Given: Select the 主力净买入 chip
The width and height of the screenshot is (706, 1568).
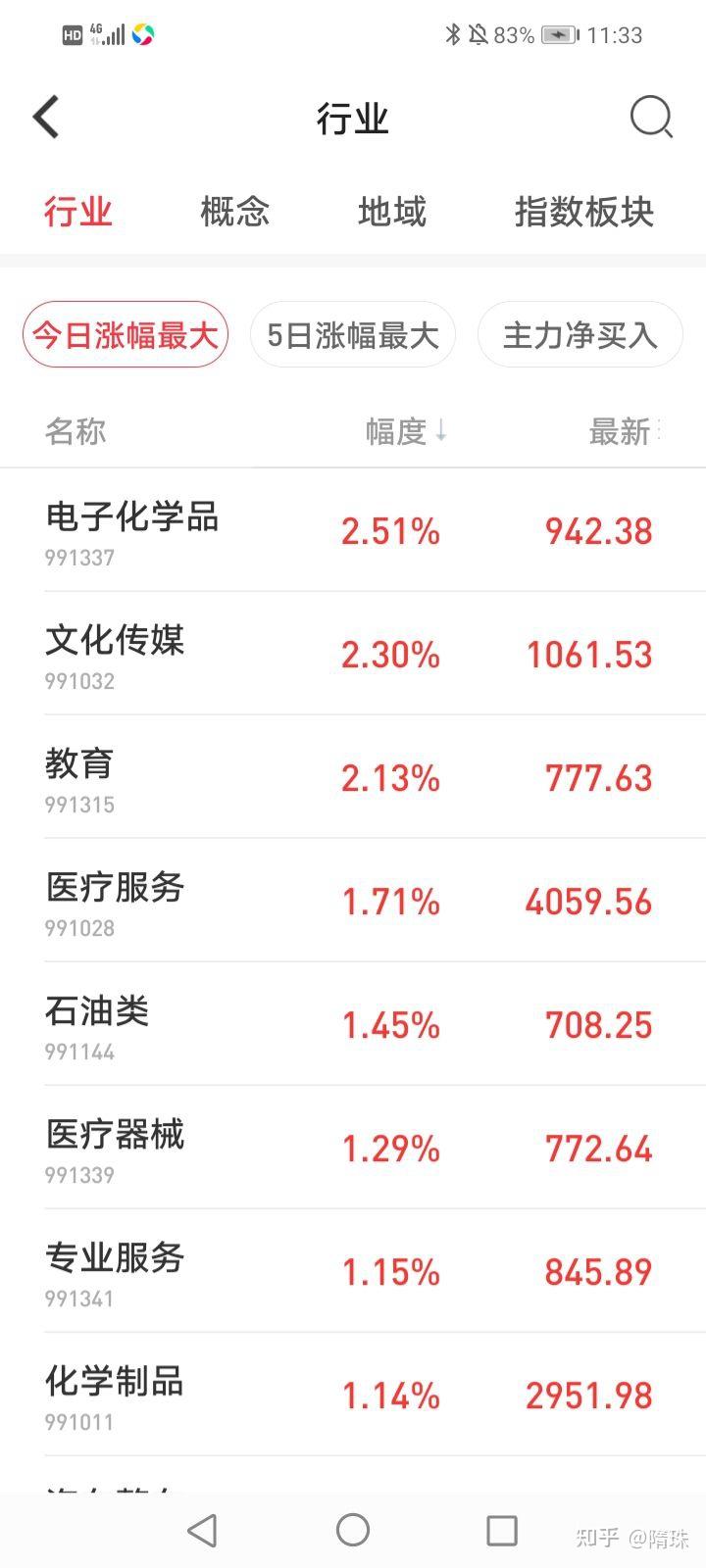Looking at the screenshot, I should tap(580, 335).
